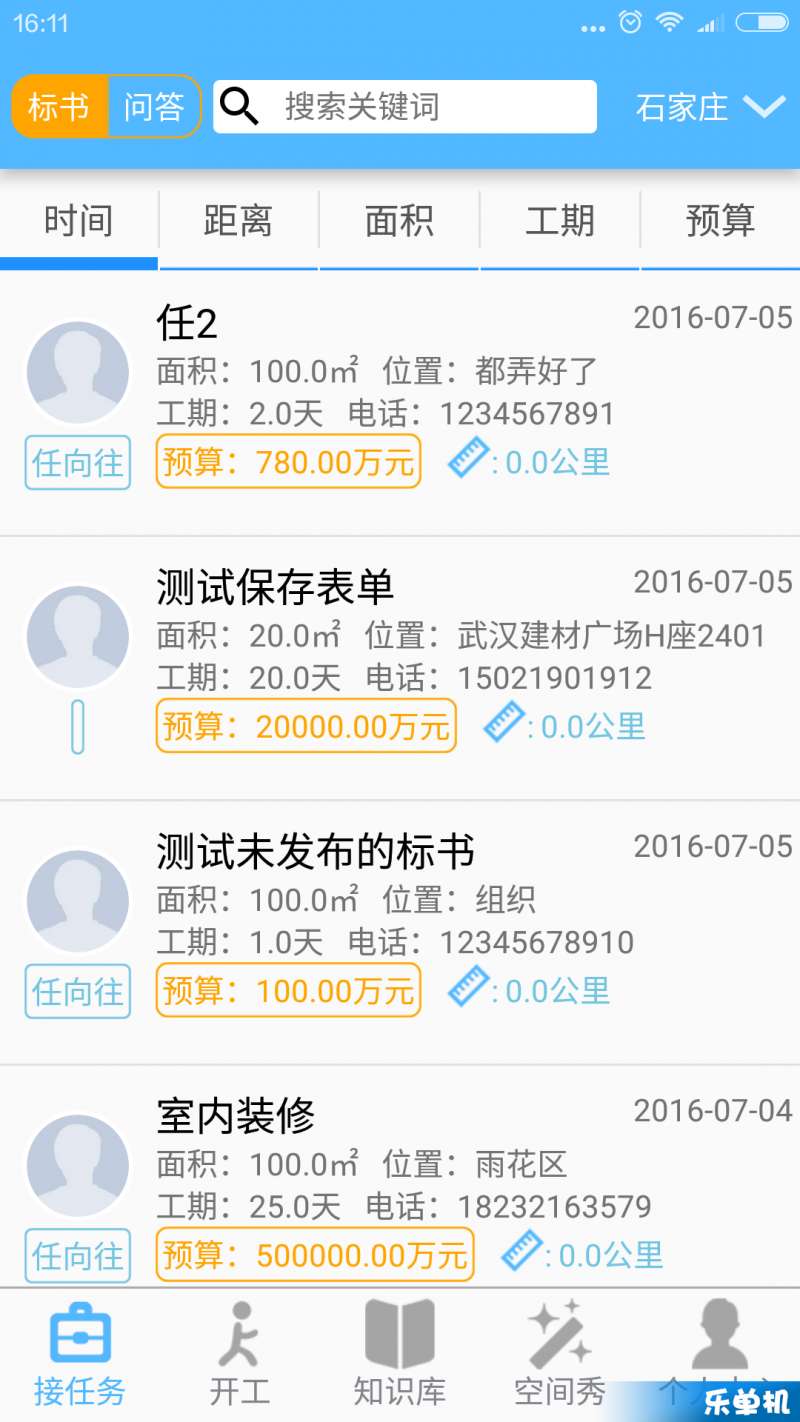Sort by 工期
This screenshot has width=800, height=1422.
click(x=560, y=221)
